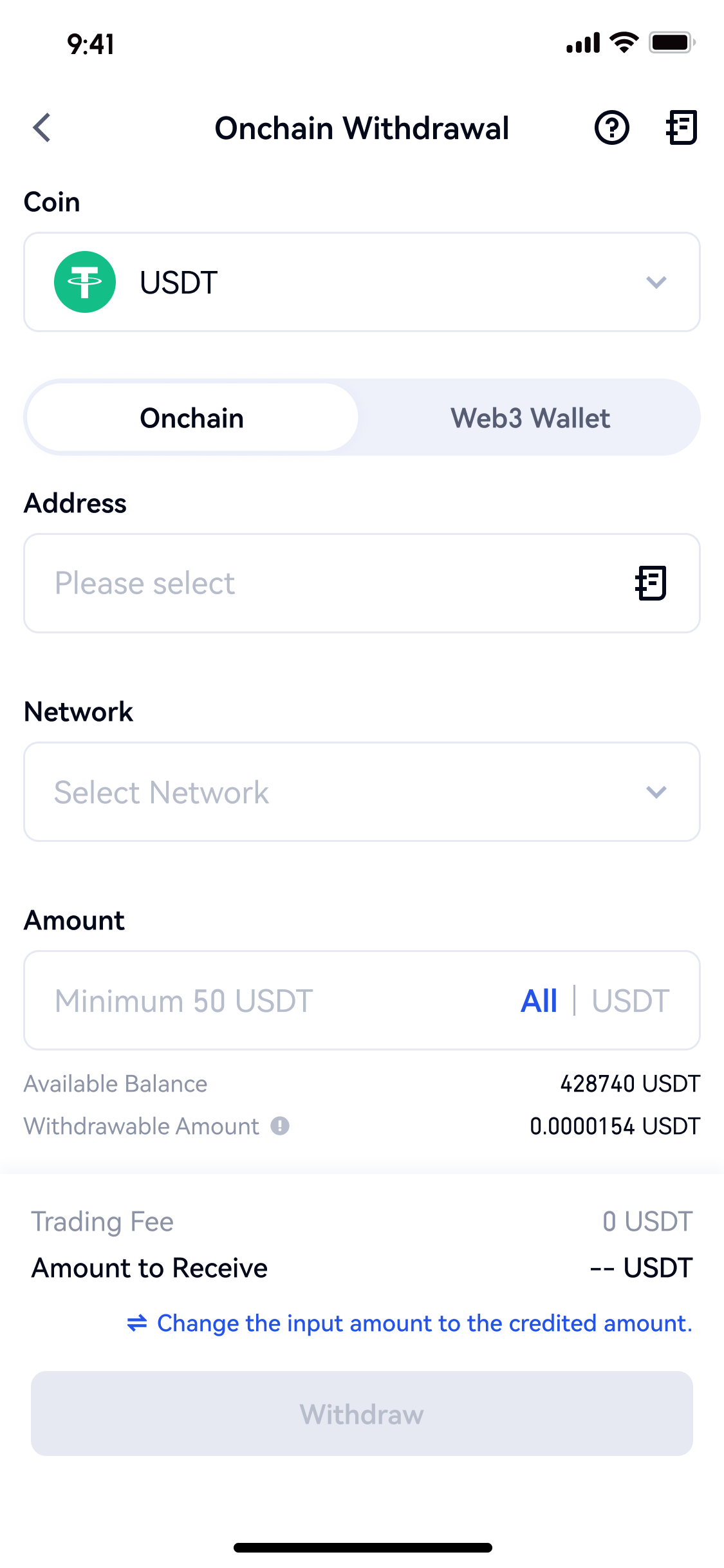The image size is (724, 1568).
Task: Select the Onchain tab
Action: 192,418
